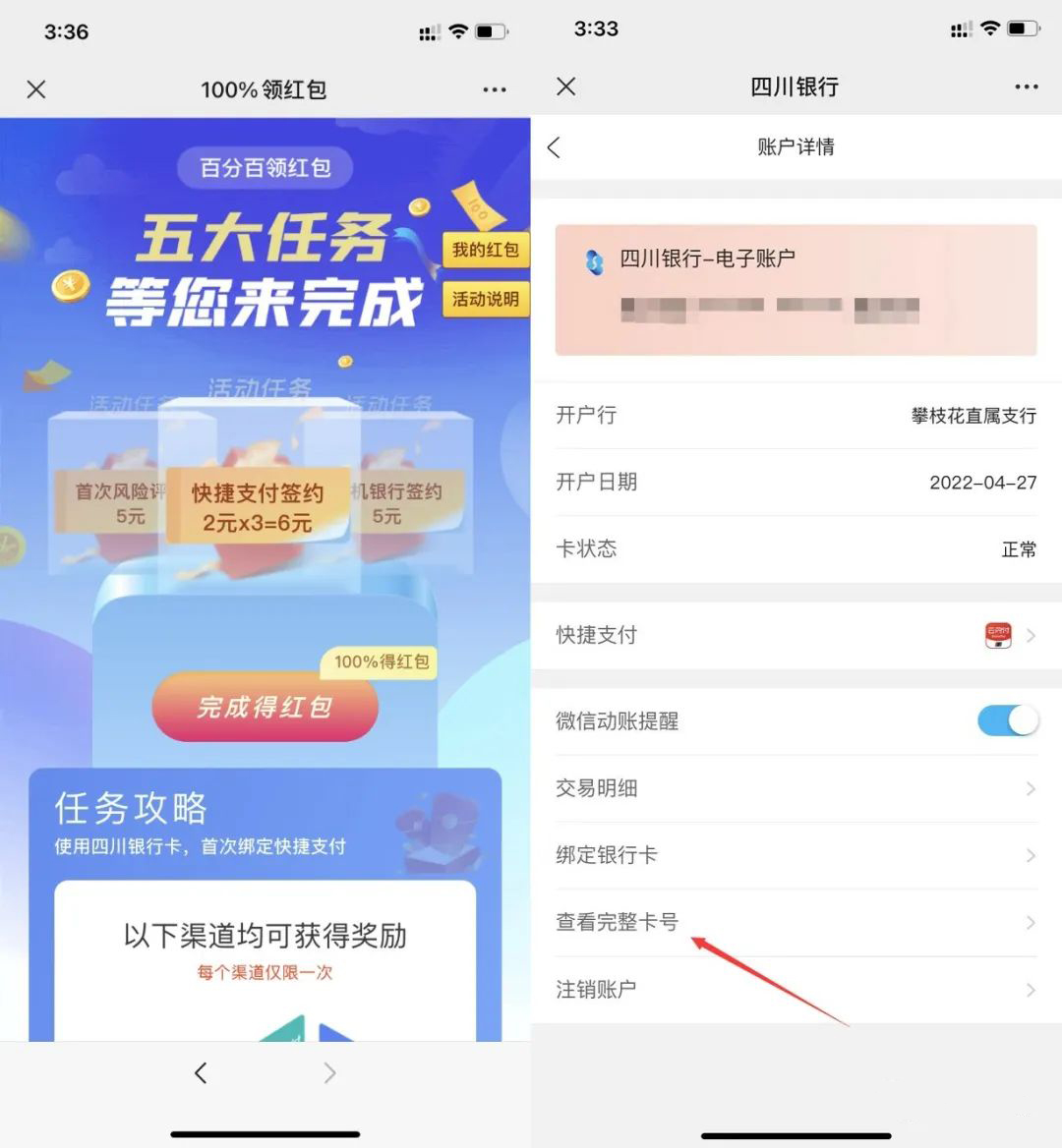View 活动说明 rules
Viewport: 1062px width, 1148px height.
[x=485, y=299]
